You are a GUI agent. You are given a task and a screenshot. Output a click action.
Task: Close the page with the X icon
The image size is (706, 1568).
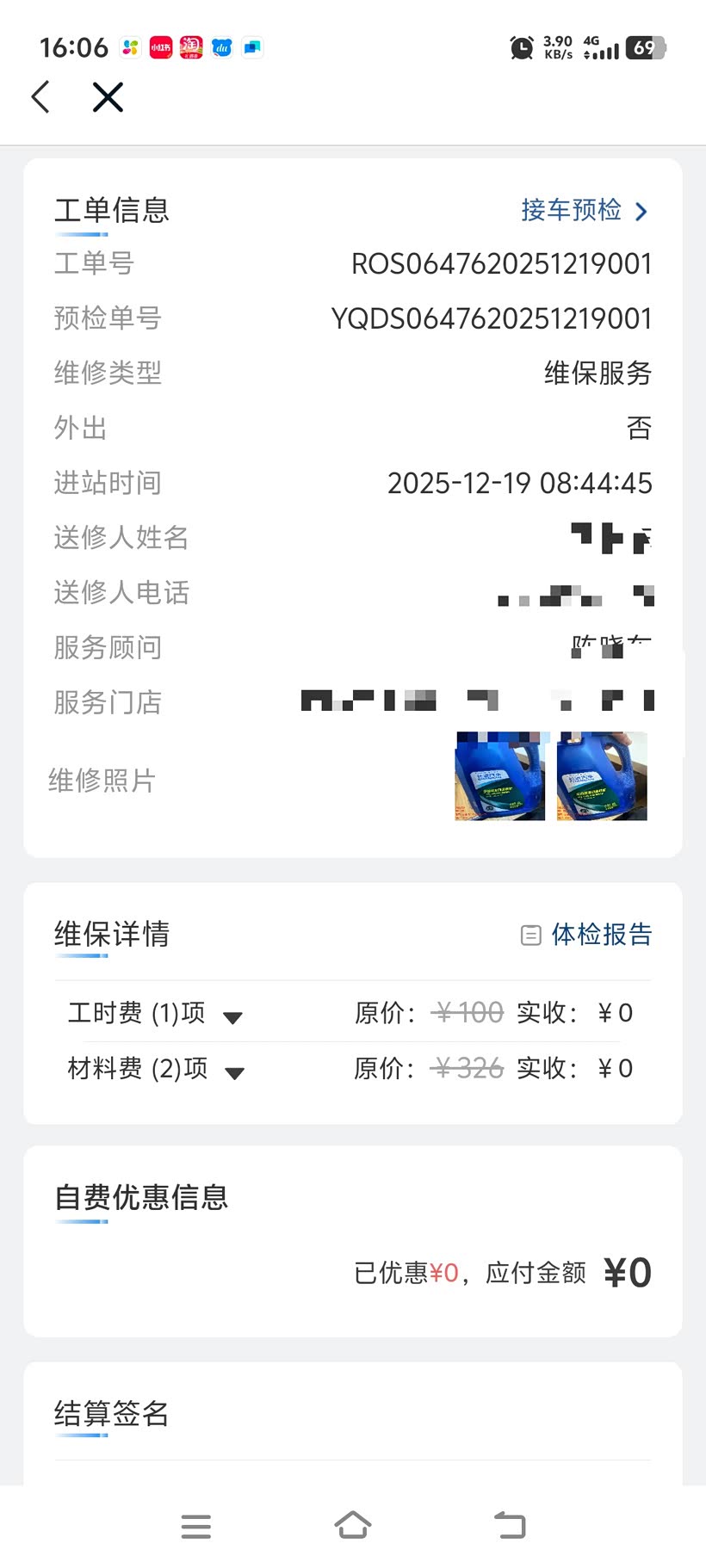108,97
